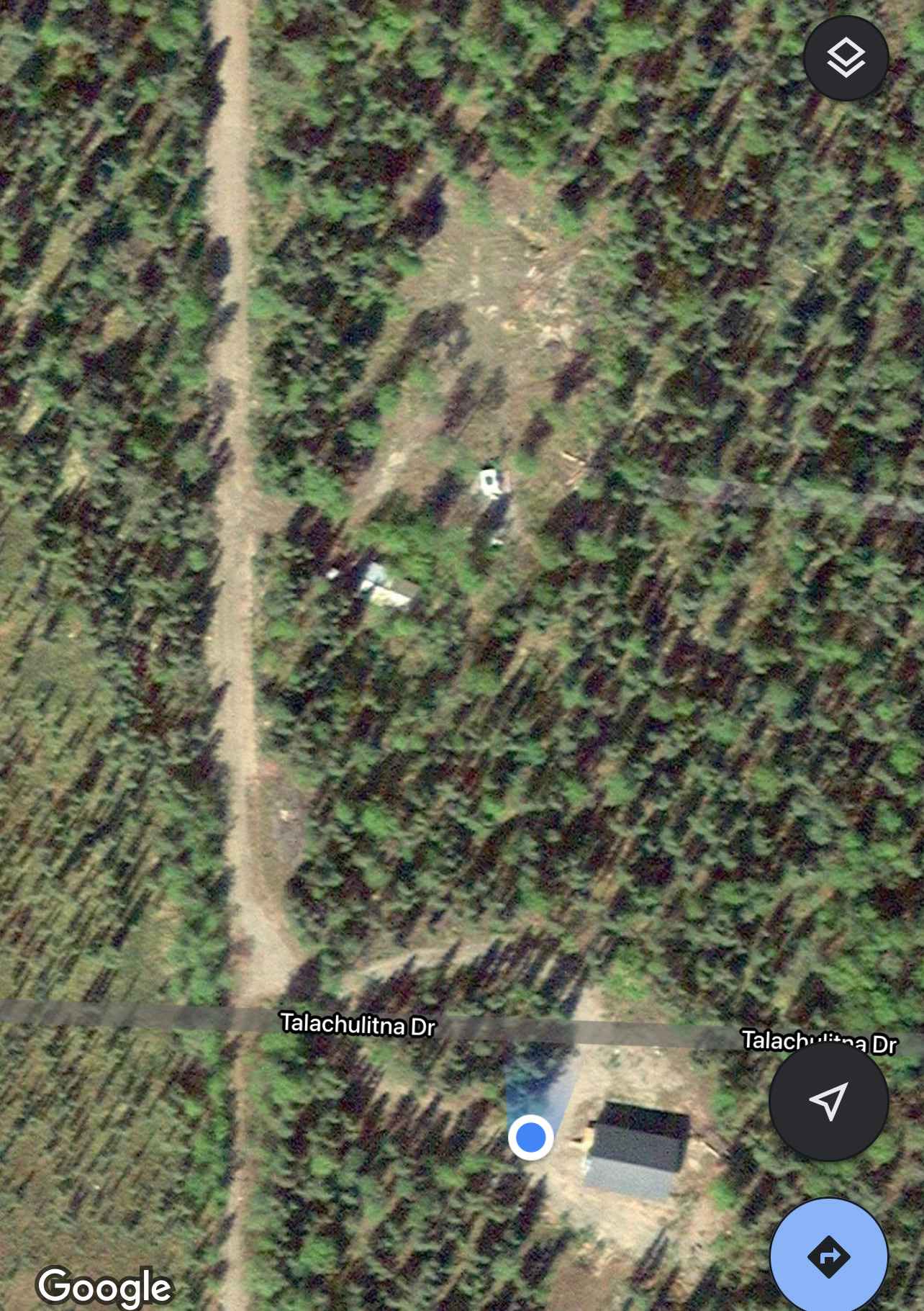This screenshot has width=924, height=1311.
Task: Open directions with the blue button
Action: click(x=829, y=1256)
